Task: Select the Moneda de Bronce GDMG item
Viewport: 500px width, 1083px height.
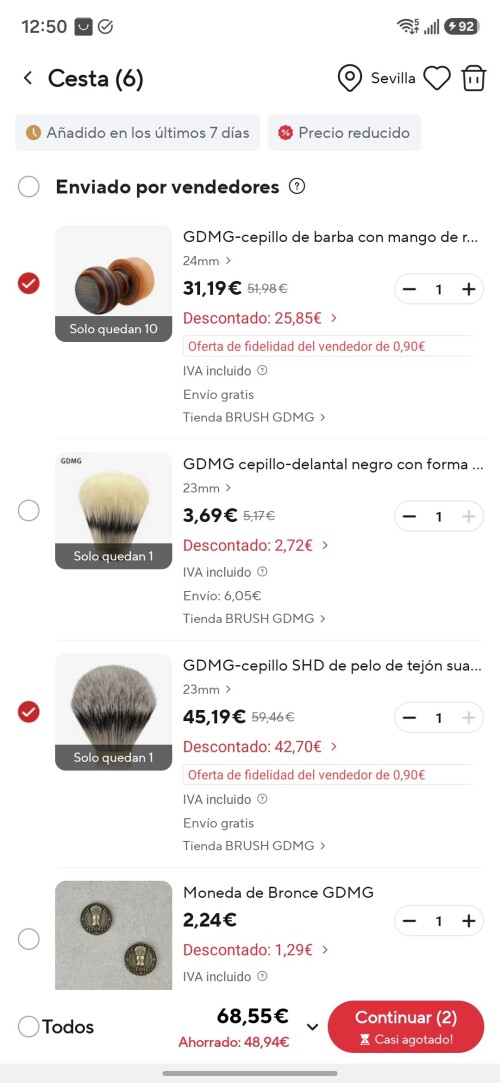Action: point(28,939)
